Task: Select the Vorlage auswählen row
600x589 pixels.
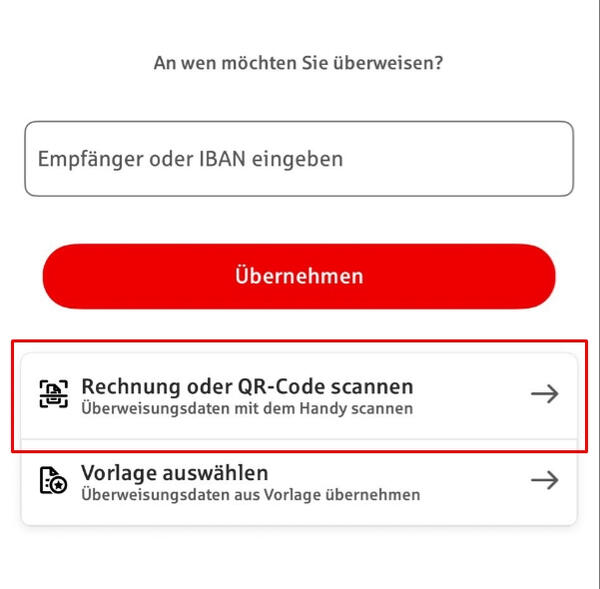Action: click(x=299, y=481)
